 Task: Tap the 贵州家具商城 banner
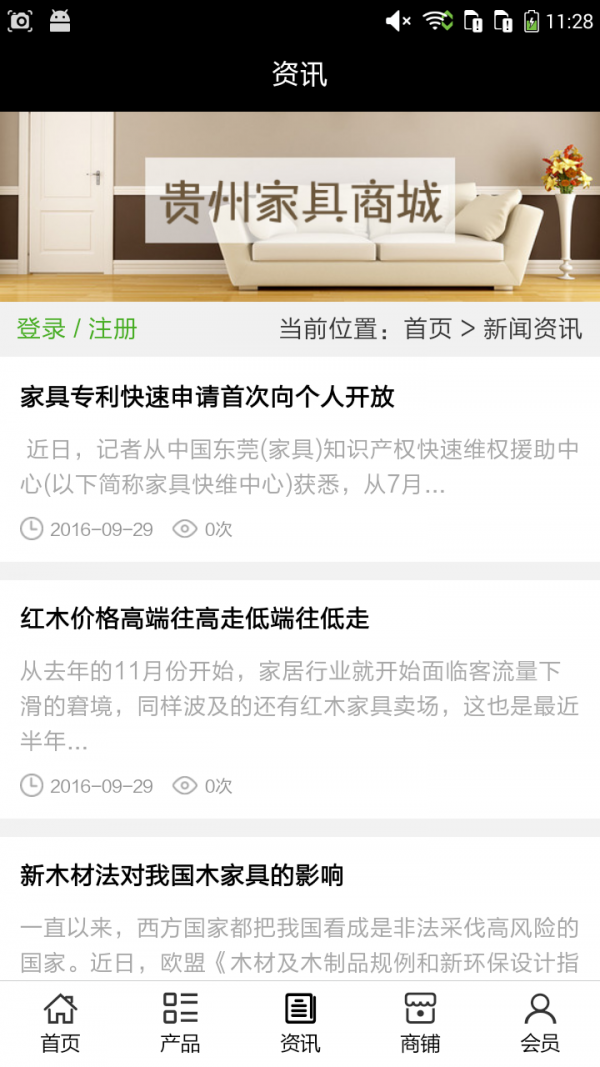coord(300,205)
